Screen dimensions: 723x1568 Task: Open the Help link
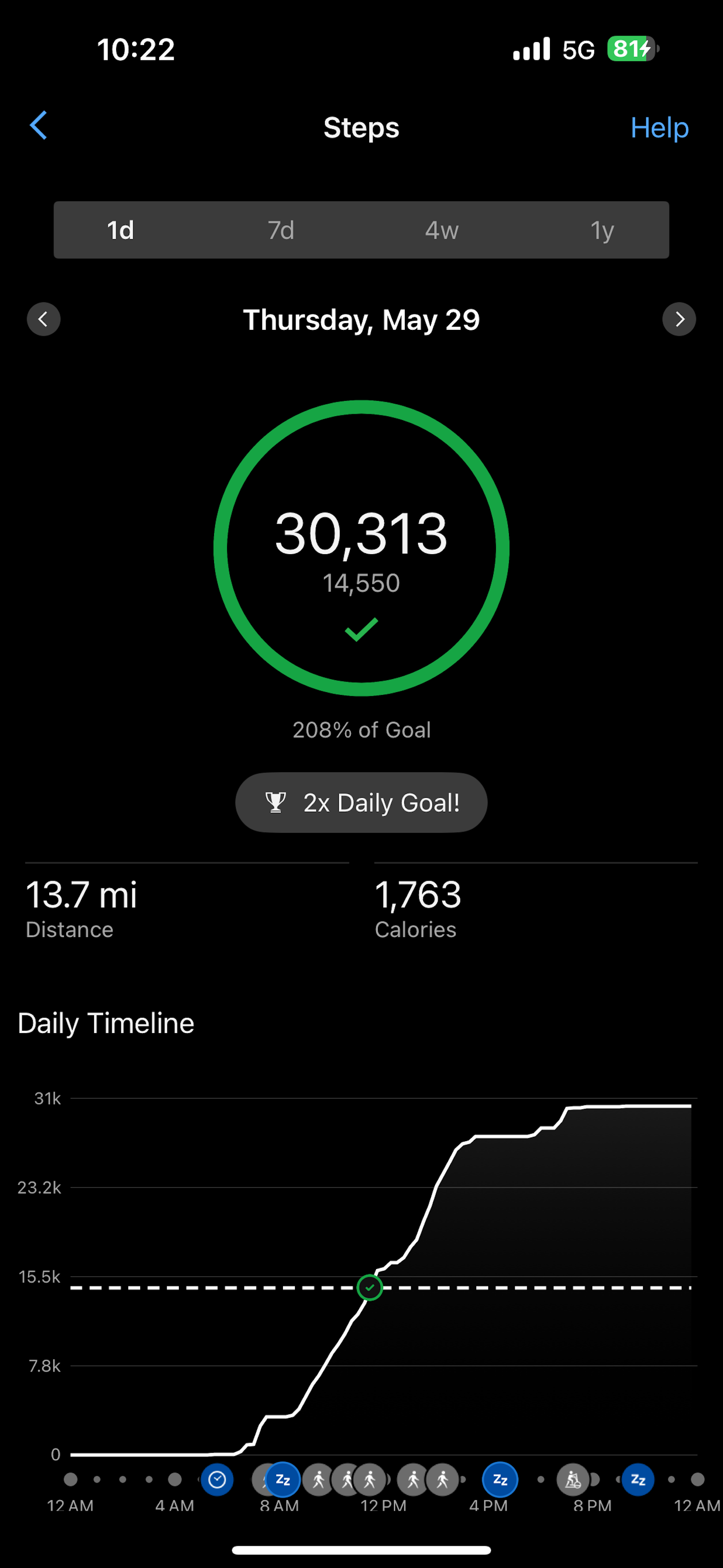tap(658, 128)
